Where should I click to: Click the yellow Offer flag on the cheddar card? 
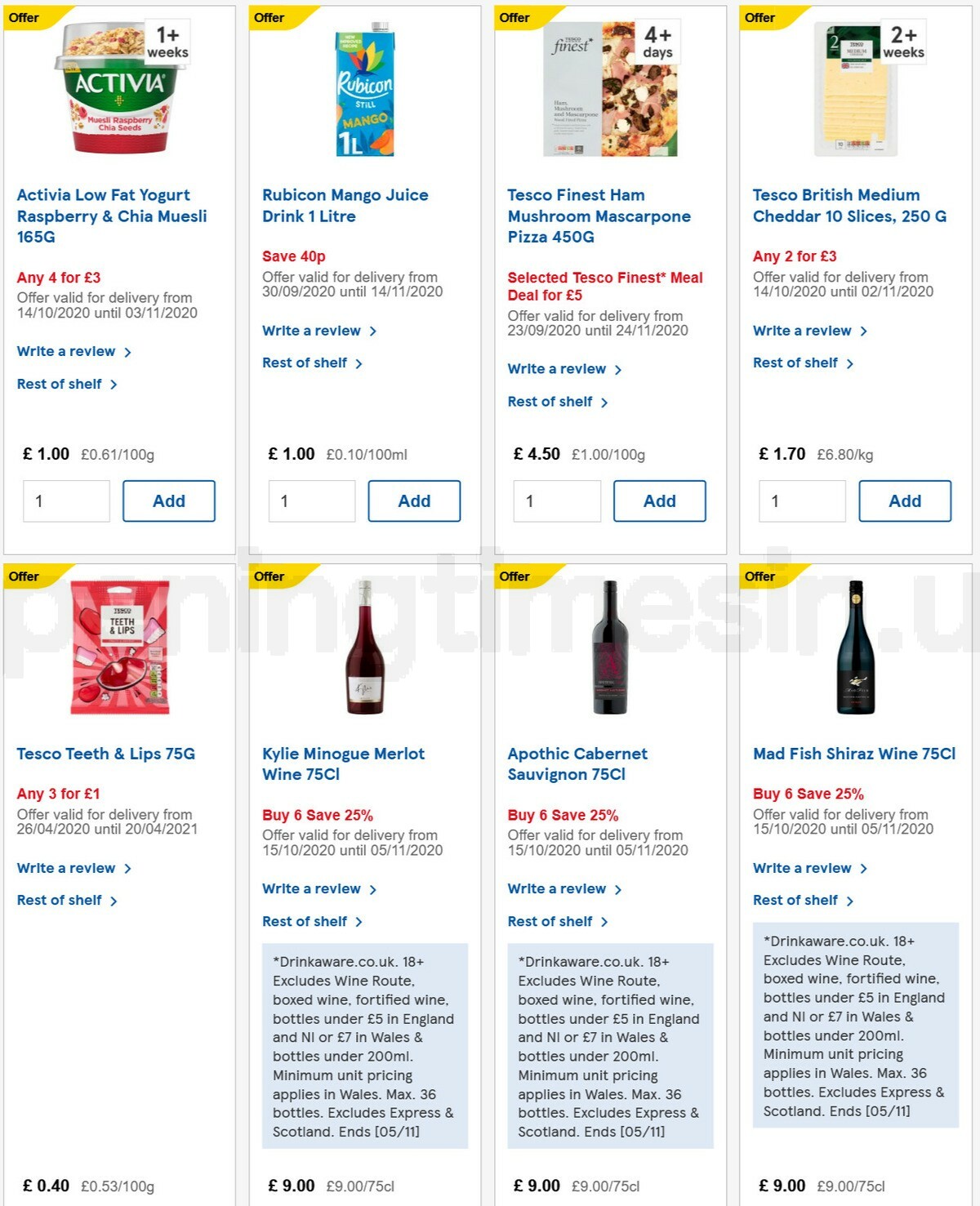pyautogui.click(x=759, y=16)
